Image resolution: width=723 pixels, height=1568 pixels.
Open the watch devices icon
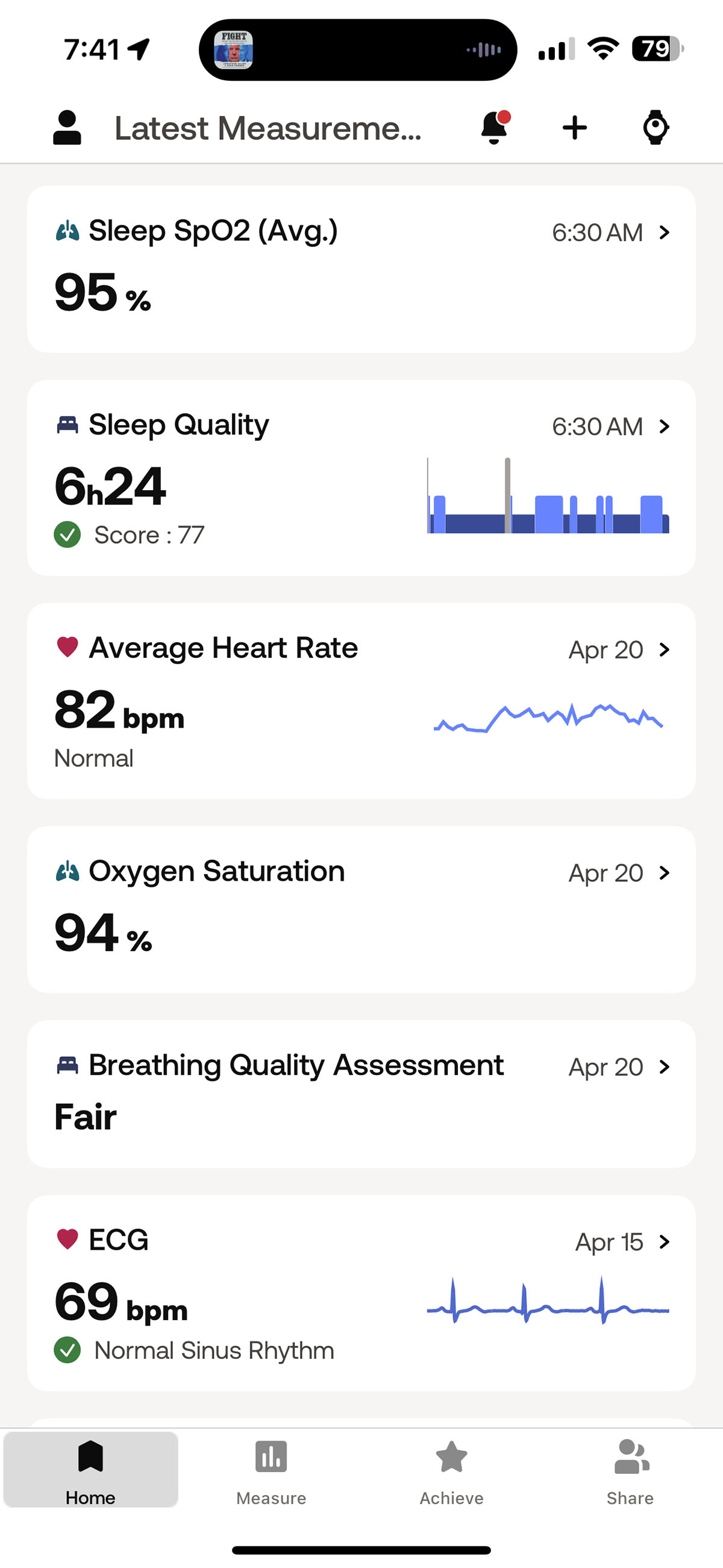(656, 127)
